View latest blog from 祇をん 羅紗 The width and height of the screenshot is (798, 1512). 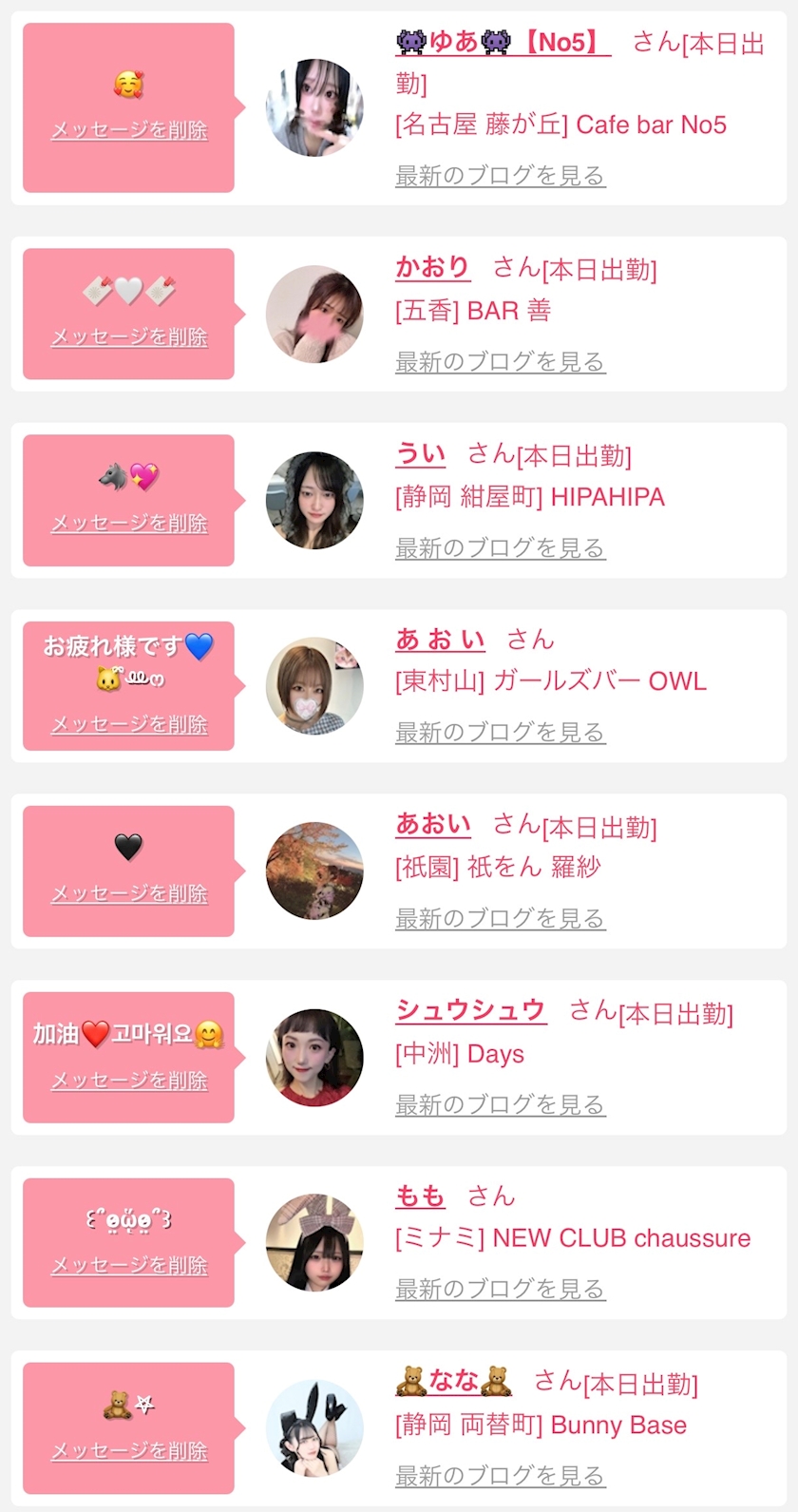pos(500,919)
